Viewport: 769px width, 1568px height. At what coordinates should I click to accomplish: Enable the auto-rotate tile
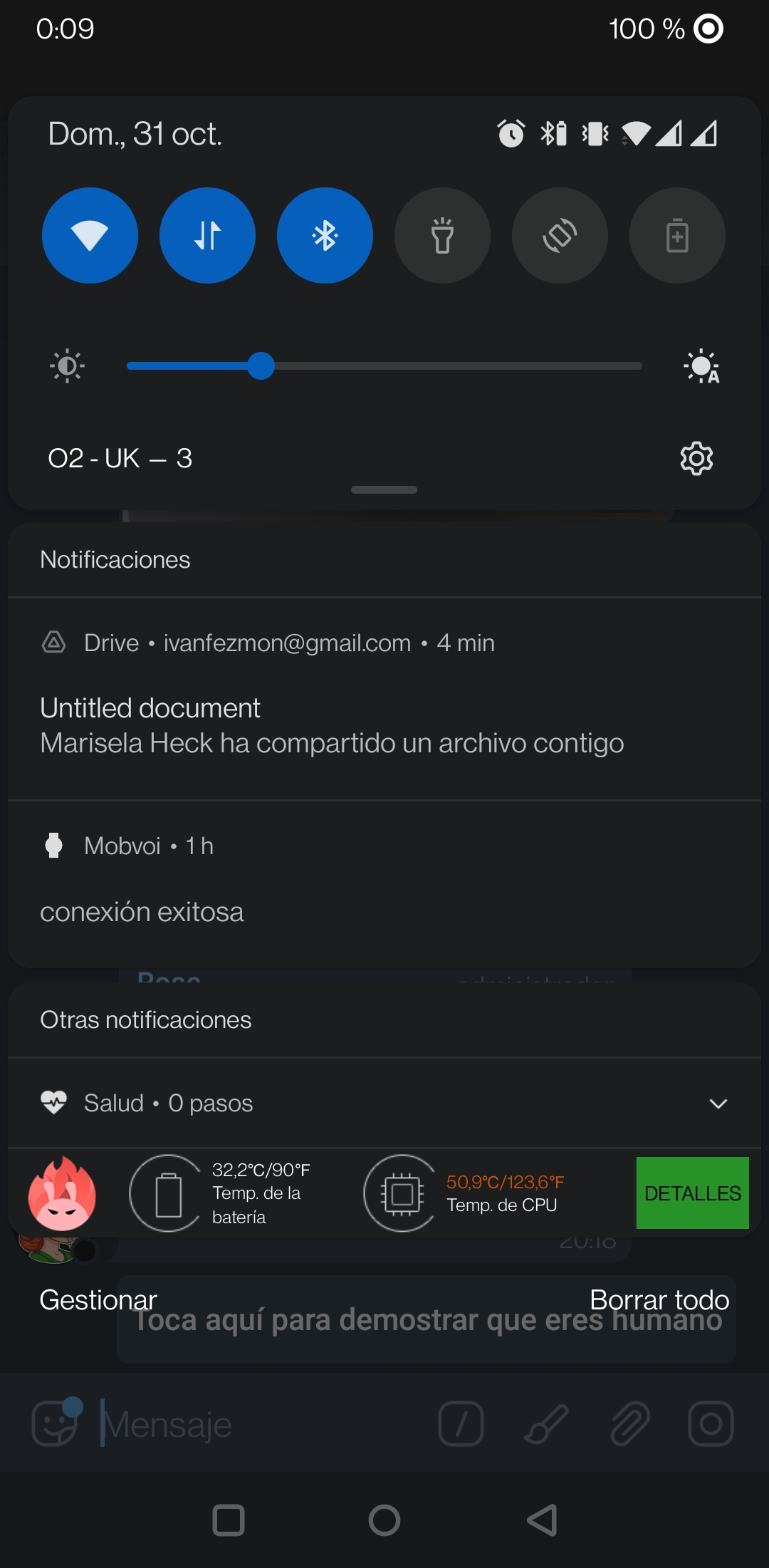[560, 236]
